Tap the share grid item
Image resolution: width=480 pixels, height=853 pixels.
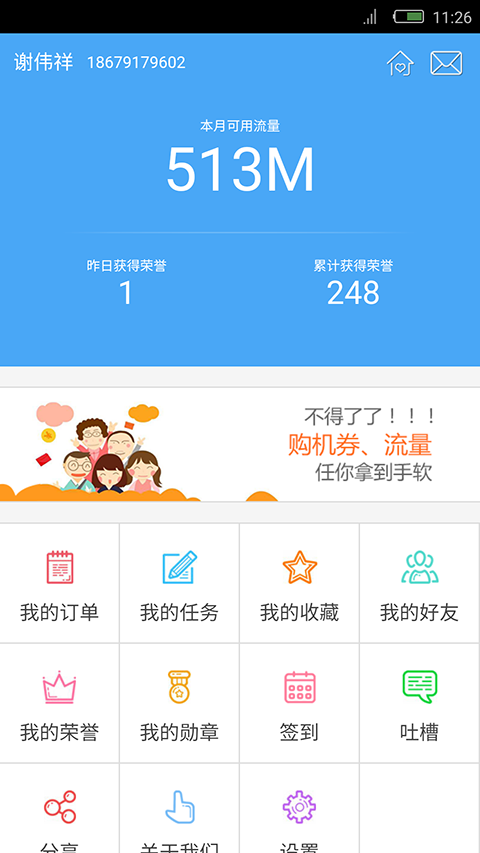(x=59, y=809)
